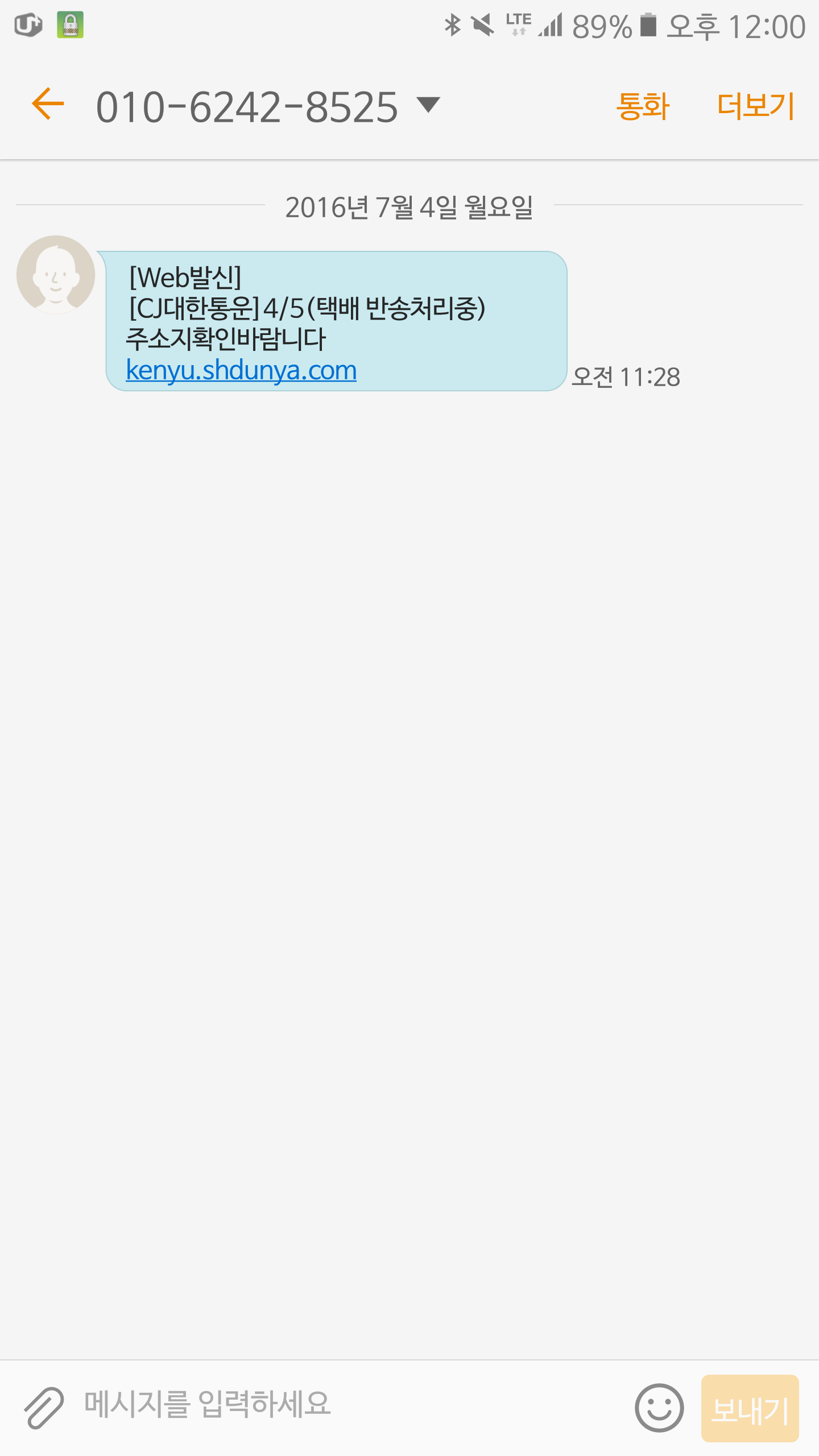The image size is (819, 1456).
Task: Send the message with 보내기
Action: (750, 1408)
